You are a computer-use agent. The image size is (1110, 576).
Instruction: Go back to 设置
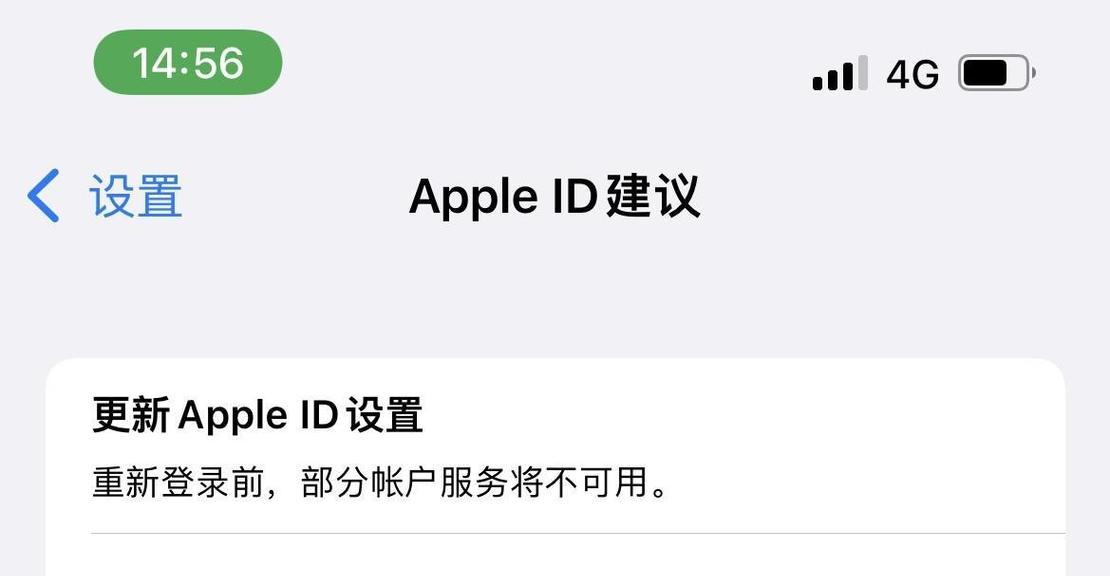point(105,195)
